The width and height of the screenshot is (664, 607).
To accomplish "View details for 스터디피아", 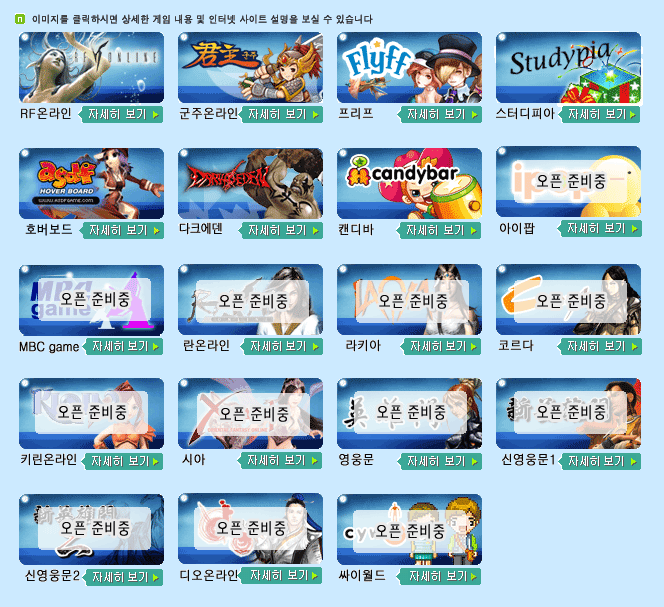I will click(x=600, y=114).
